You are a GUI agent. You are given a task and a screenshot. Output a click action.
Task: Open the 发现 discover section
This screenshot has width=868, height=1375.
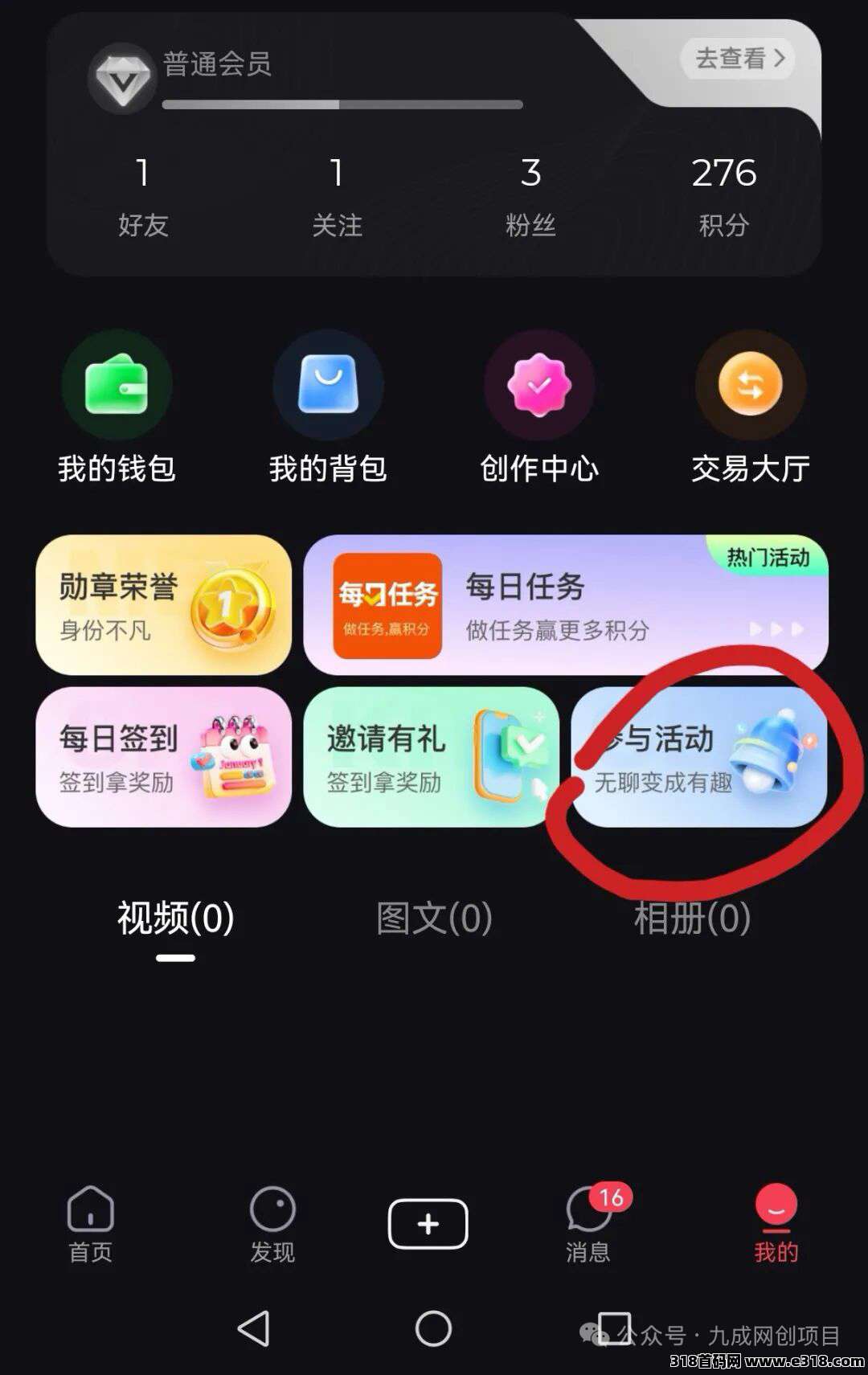273,1222
